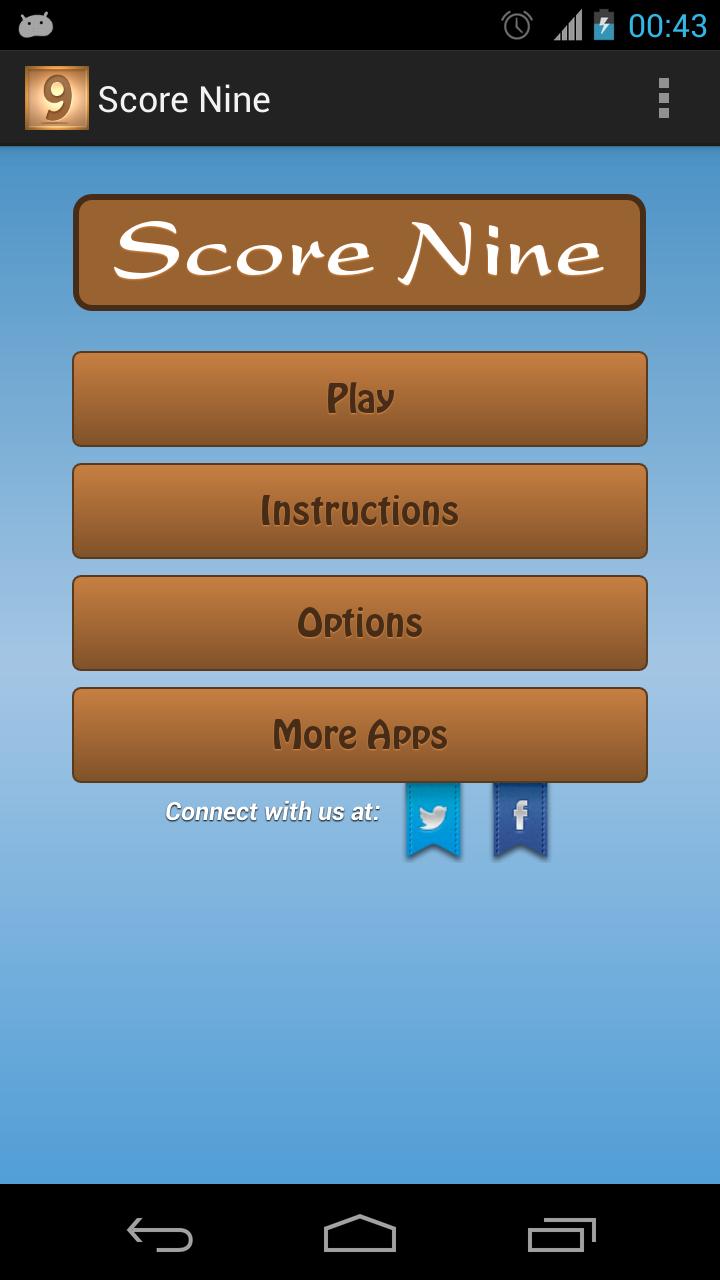This screenshot has height=1280, width=720.
Task: Open the Options menu
Action: pyautogui.click(x=360, y=623)
